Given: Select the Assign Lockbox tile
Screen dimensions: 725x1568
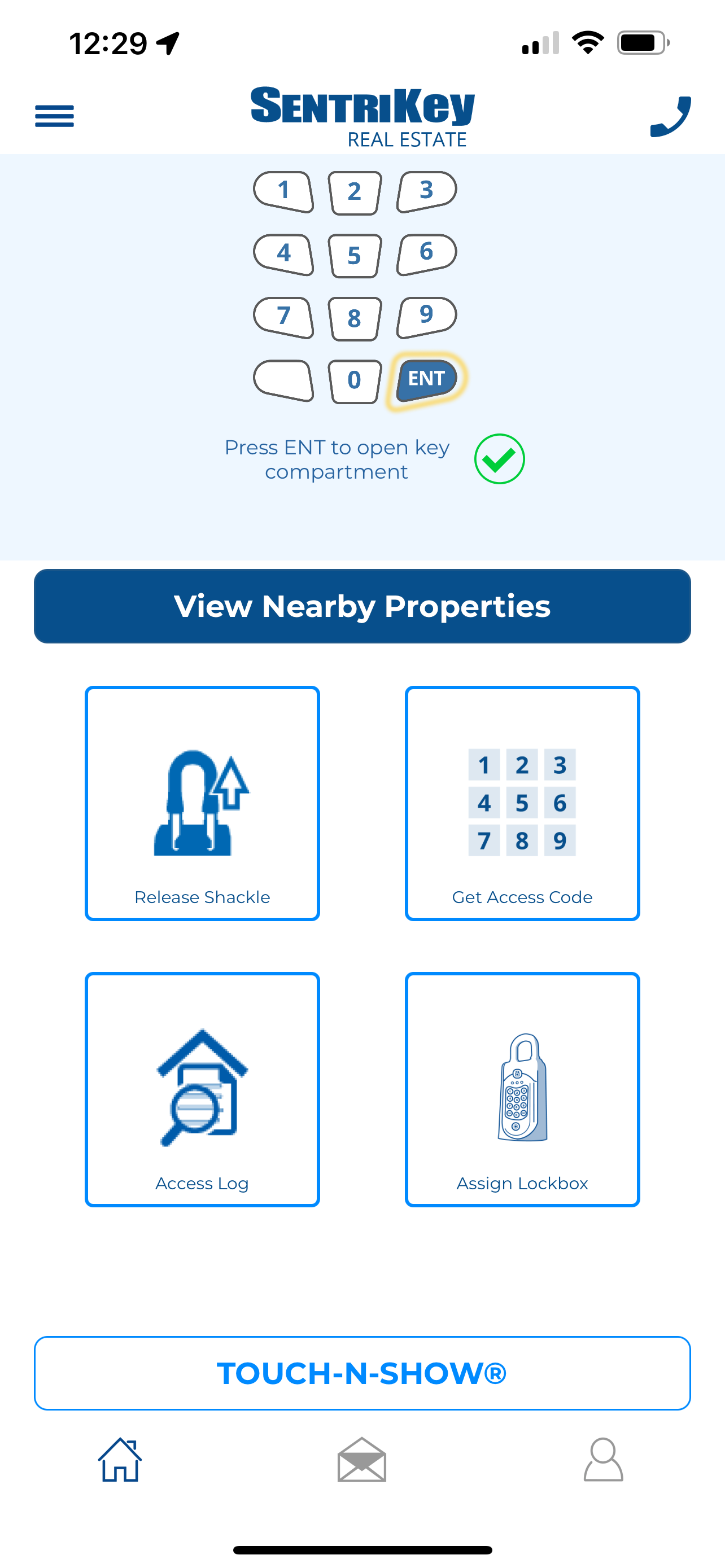Looking at the screenshot, I should pos(522,1089).
